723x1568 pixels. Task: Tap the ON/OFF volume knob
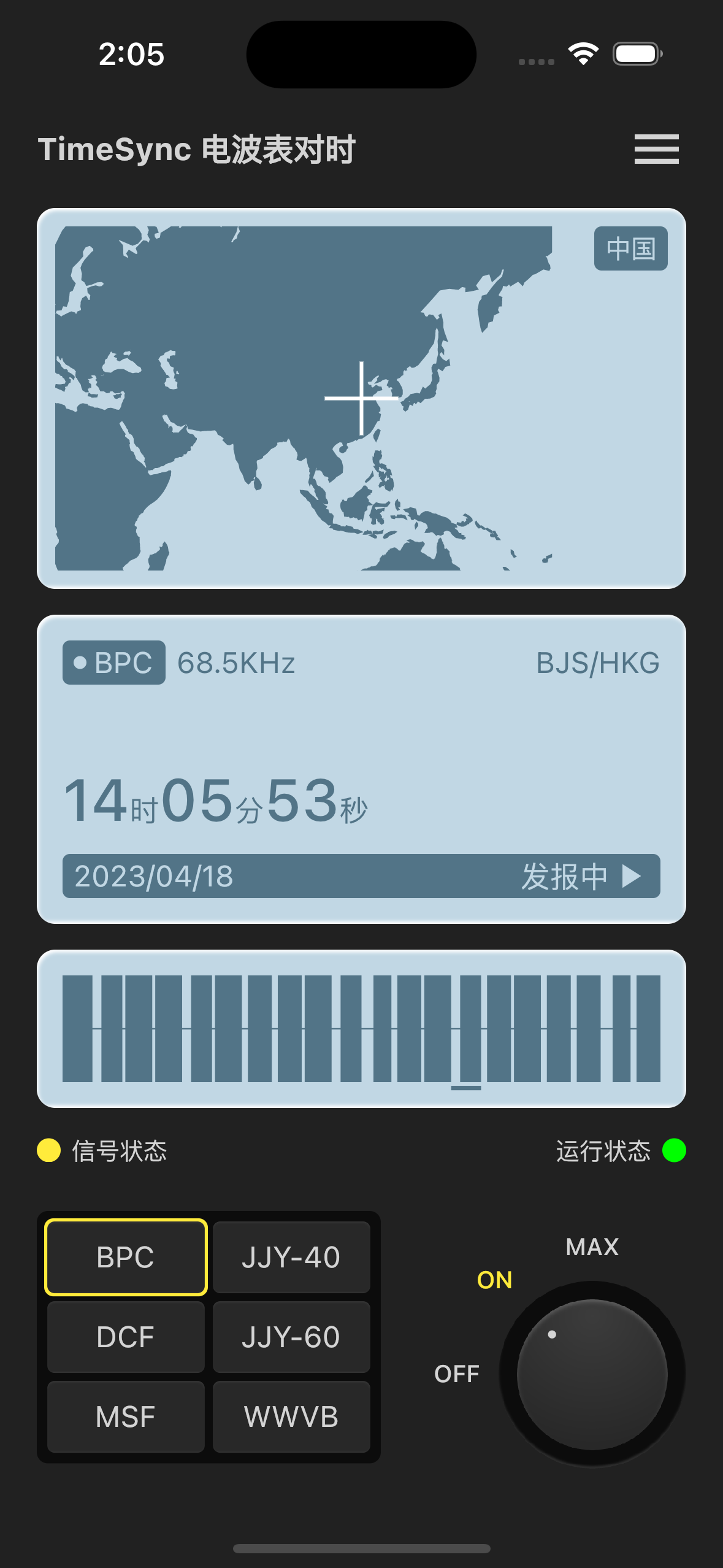pyautogui.click(x=592, y=1374)
